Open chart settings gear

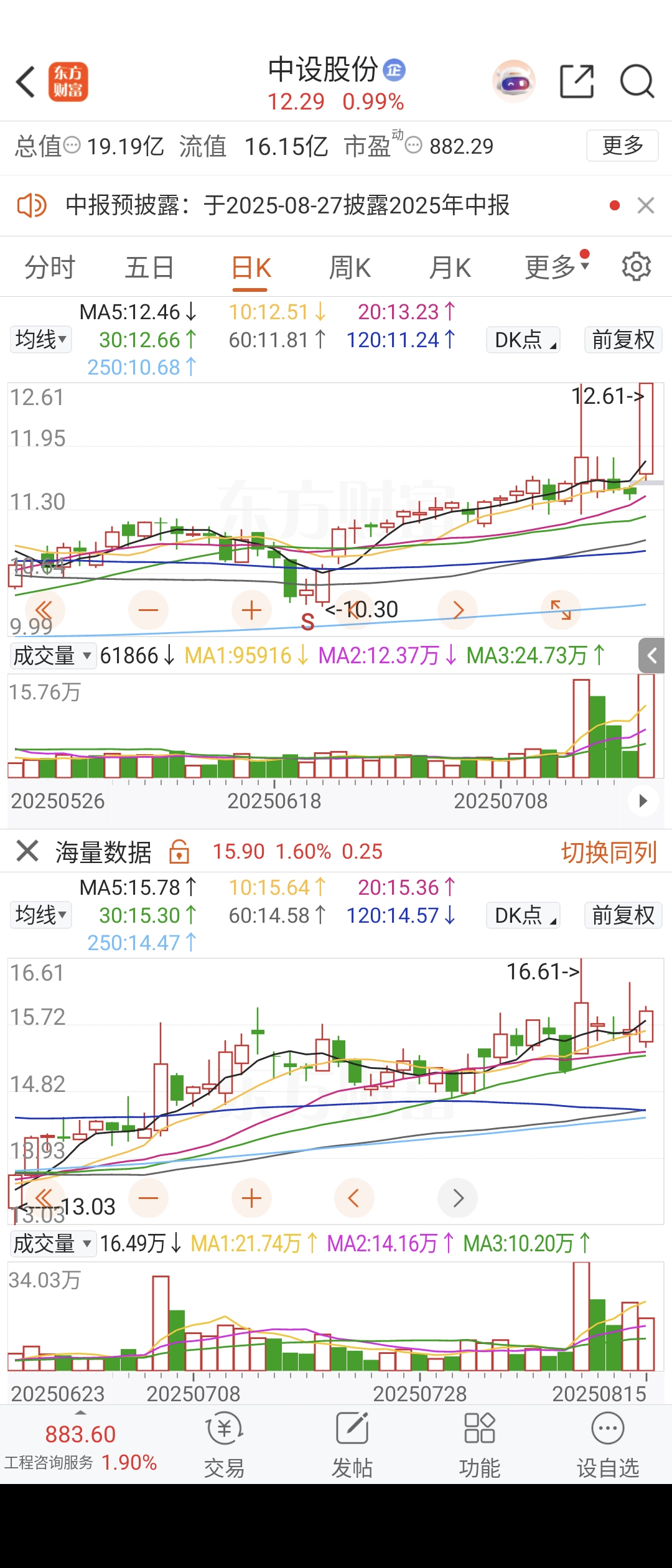click(636, 267)
